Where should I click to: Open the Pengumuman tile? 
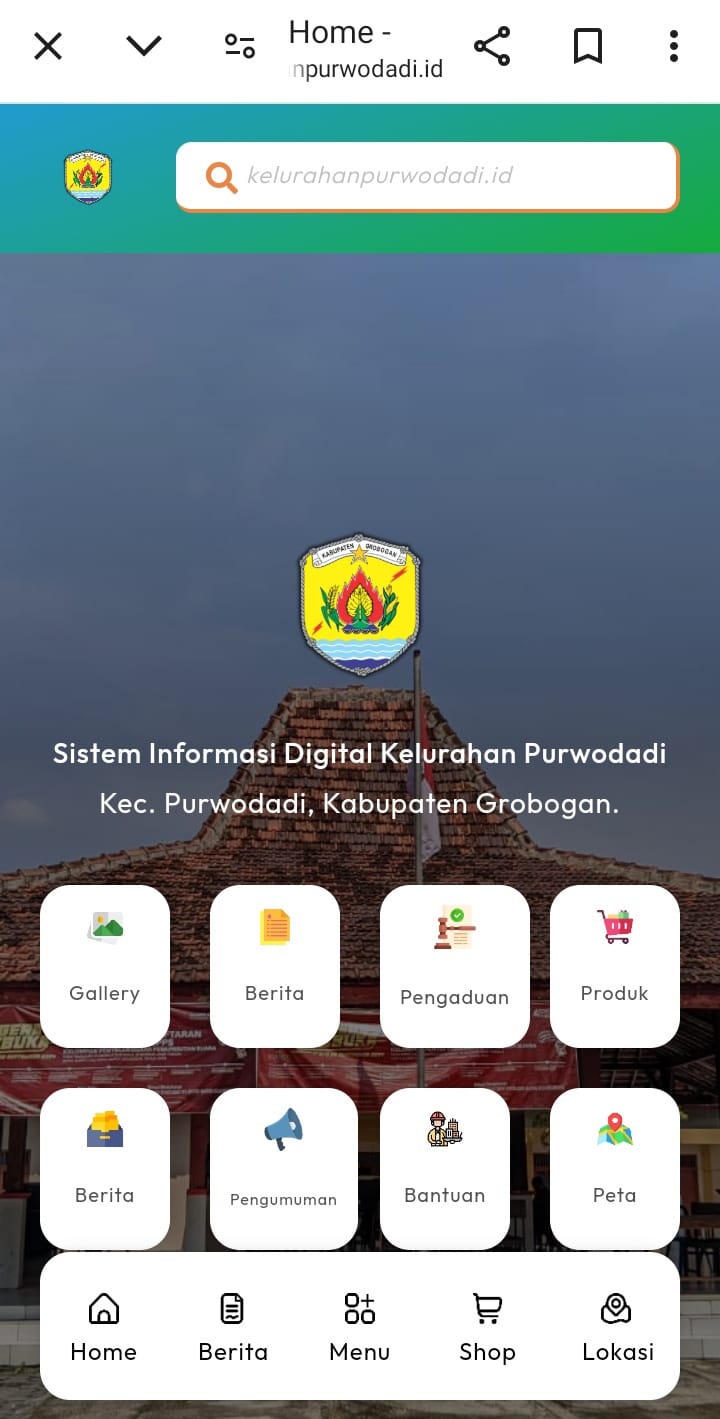(x=284, y=1168)
